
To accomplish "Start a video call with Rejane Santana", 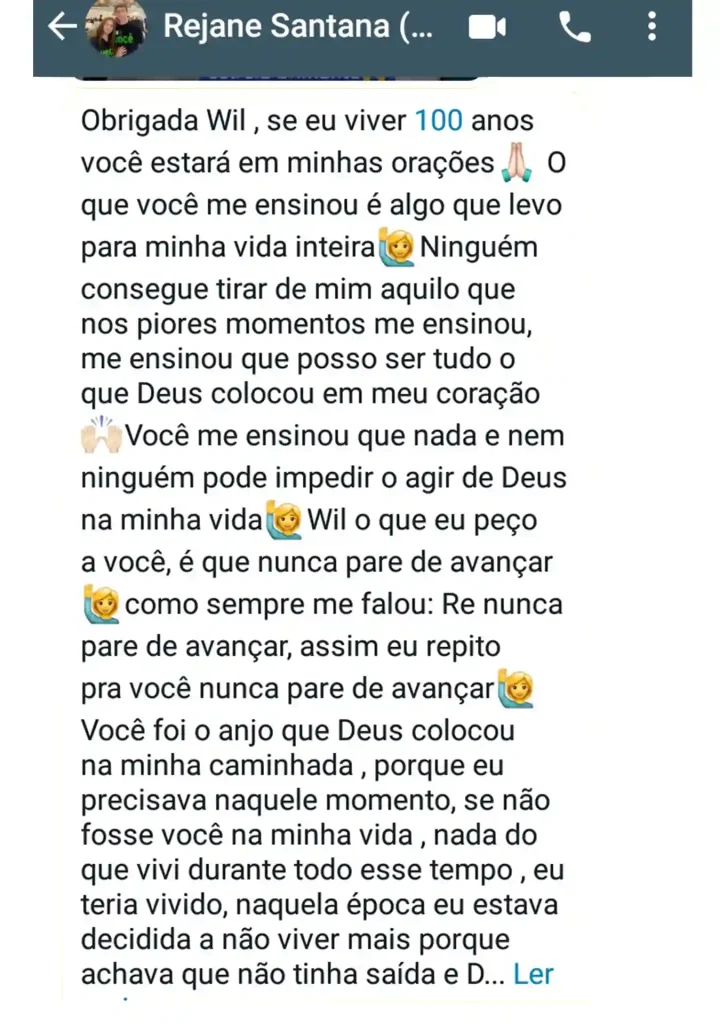I will click(487, 27).
